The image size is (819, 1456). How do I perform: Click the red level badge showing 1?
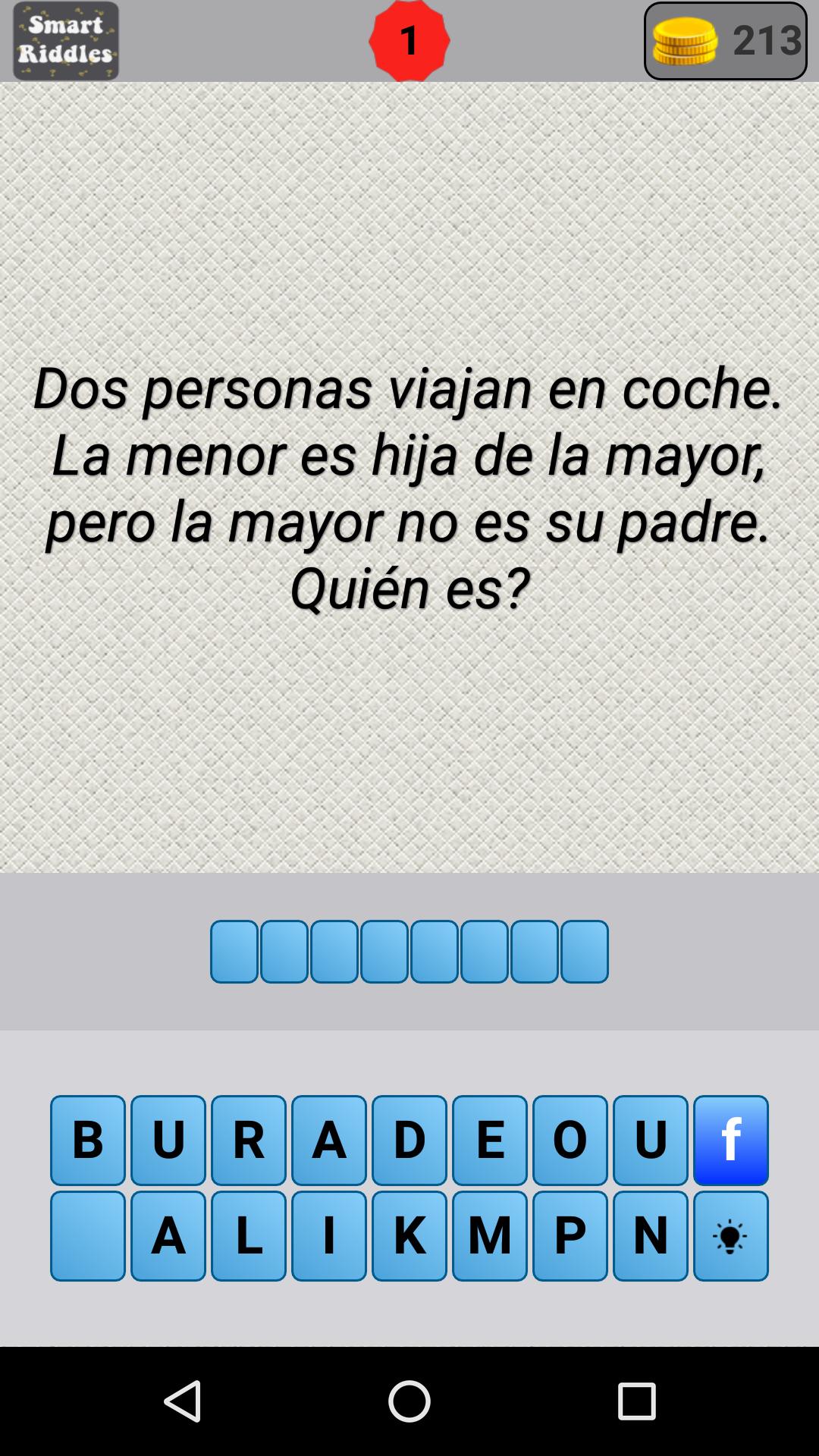point(409,41)
